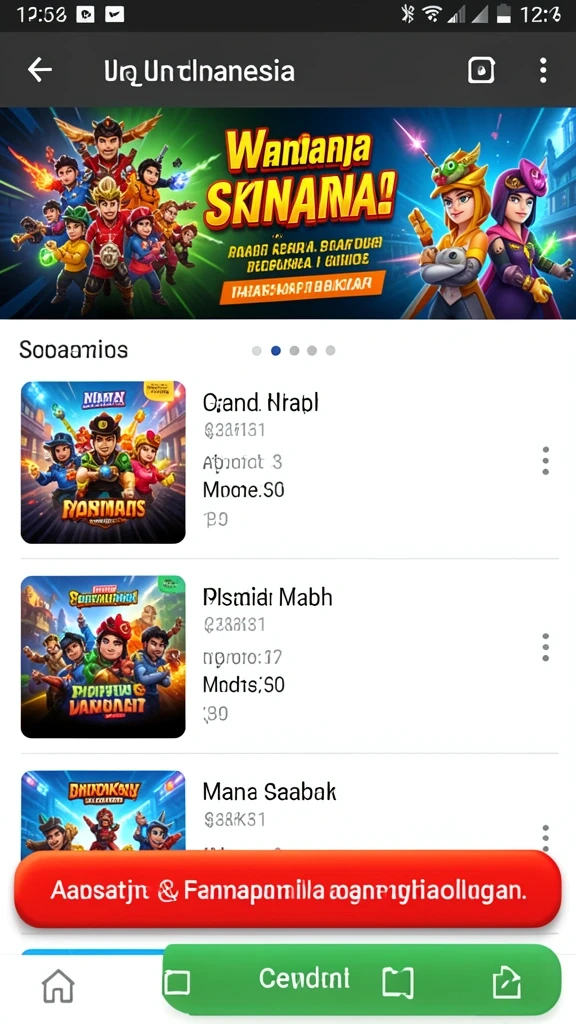Tap the square icon in the app bar
This screenshot has width=576, height=1024.
point(482,70)
